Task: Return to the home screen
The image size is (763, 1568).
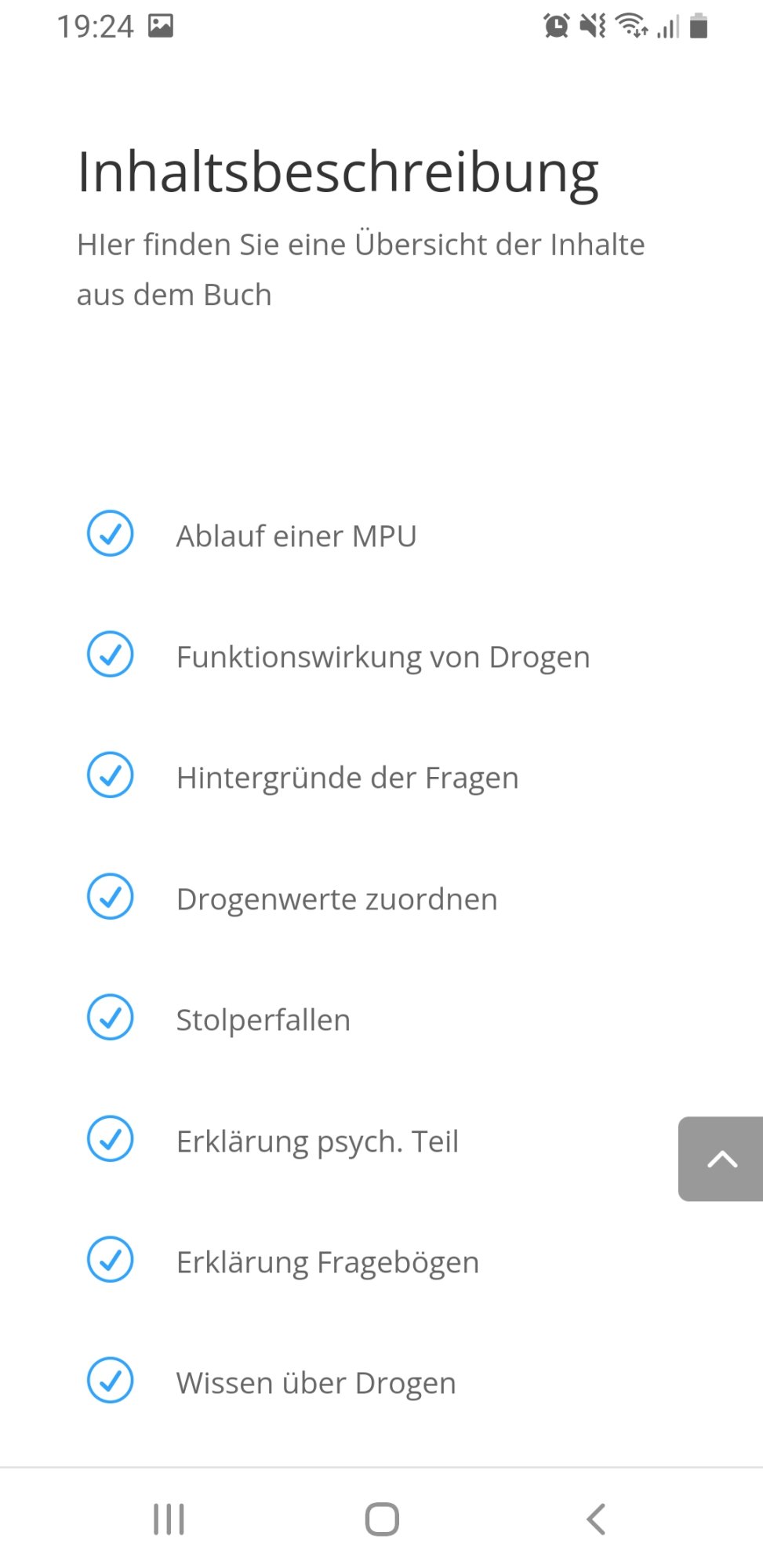Action: click(x=382, y=1519)
